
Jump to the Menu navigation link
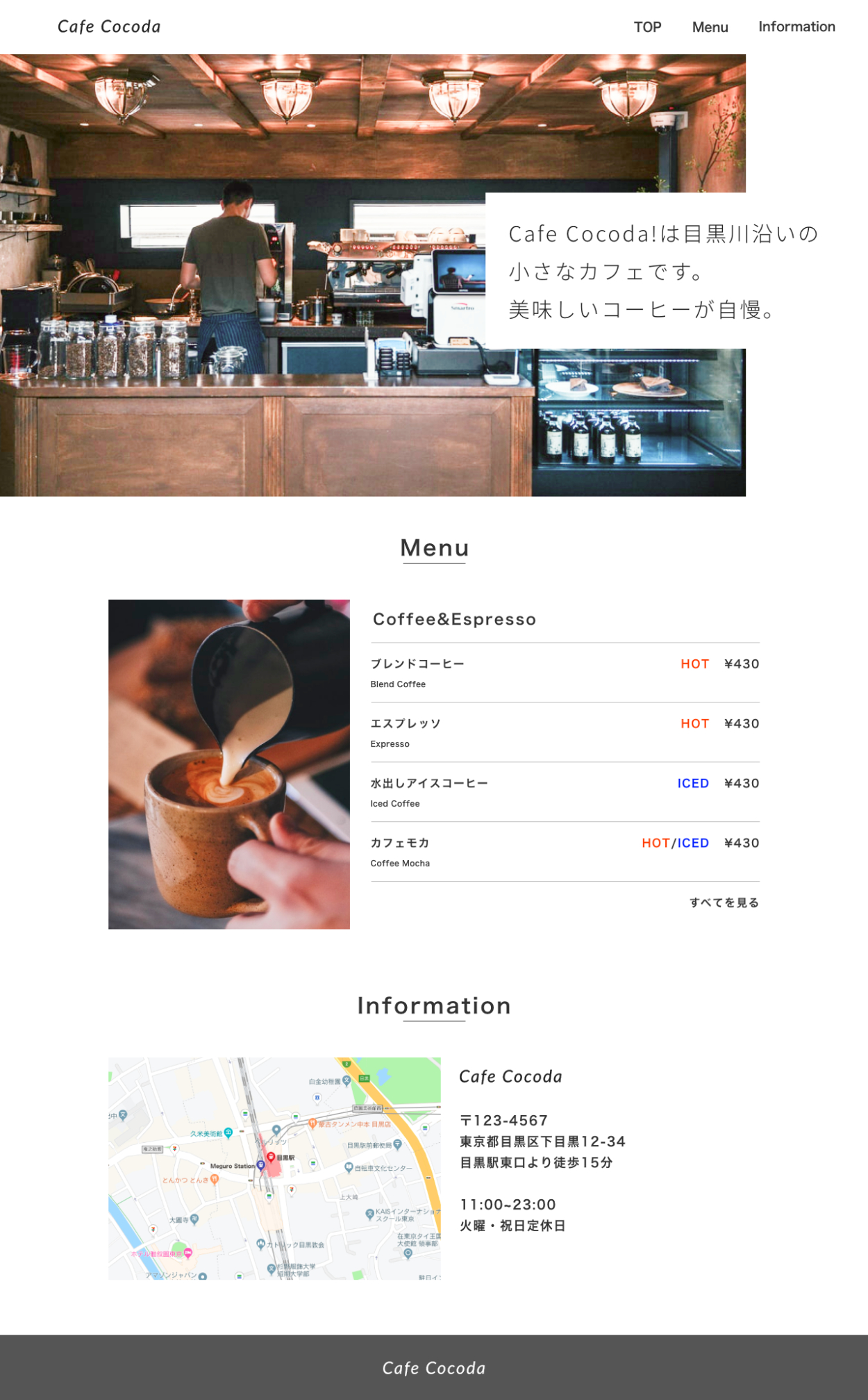tap(710, 27)
